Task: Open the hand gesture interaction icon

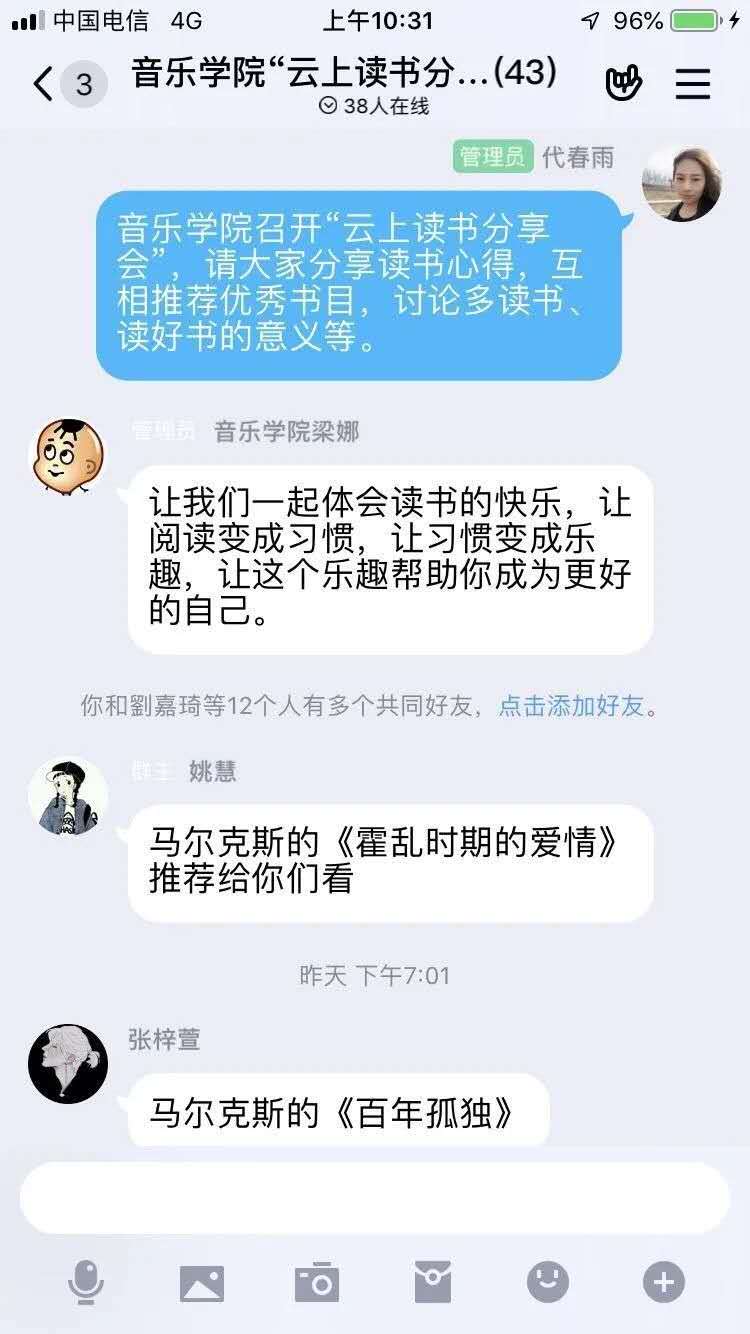Action: pyautogui.click(x=624, y=84)
